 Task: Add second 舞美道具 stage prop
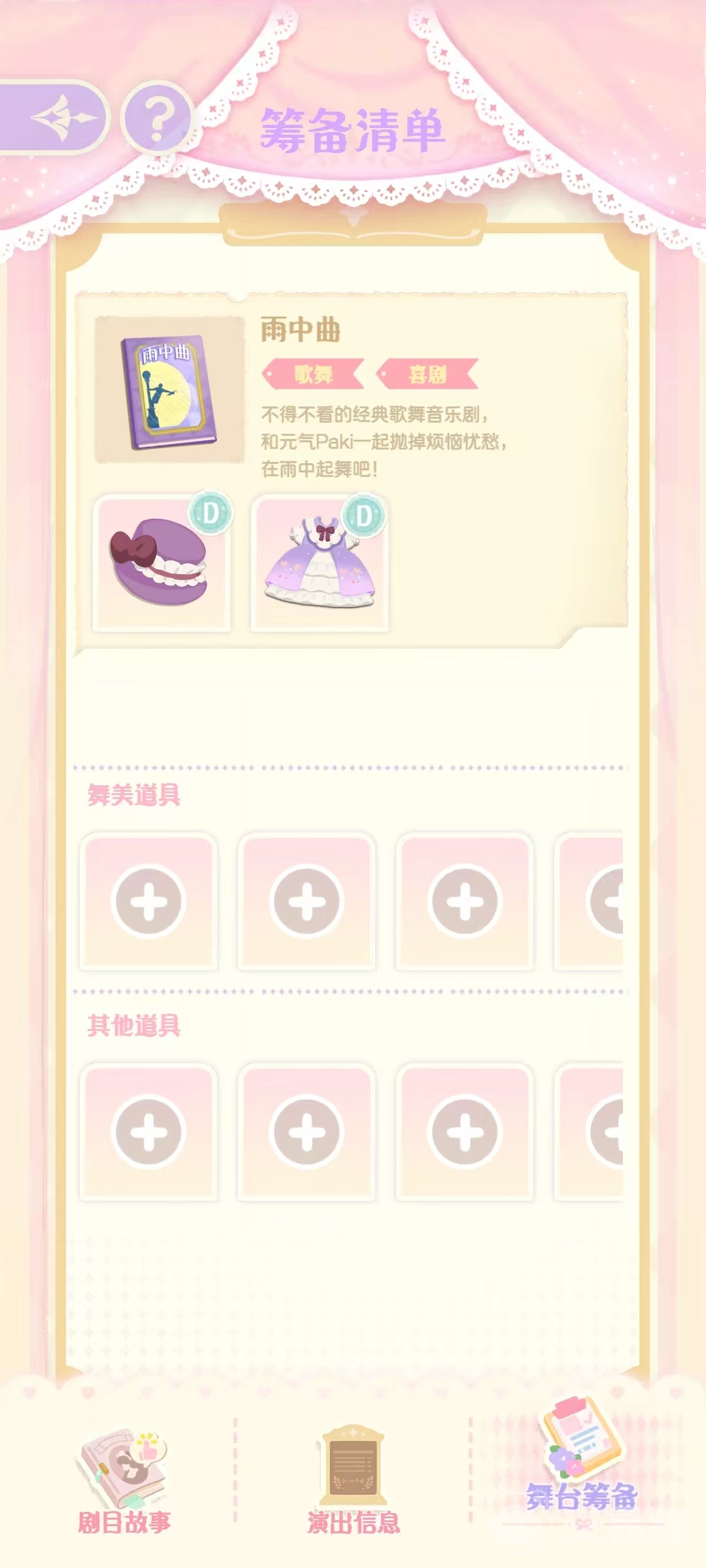point(307,902)
